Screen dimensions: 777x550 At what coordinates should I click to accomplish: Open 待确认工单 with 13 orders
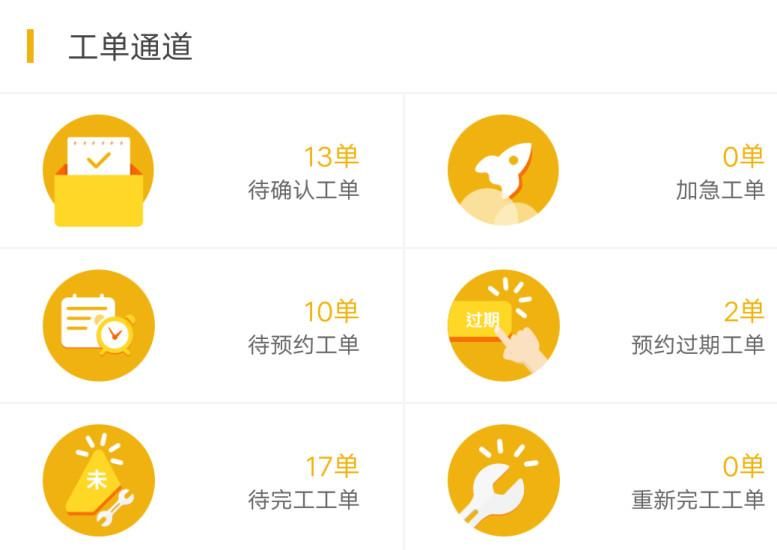click(202, 170)
